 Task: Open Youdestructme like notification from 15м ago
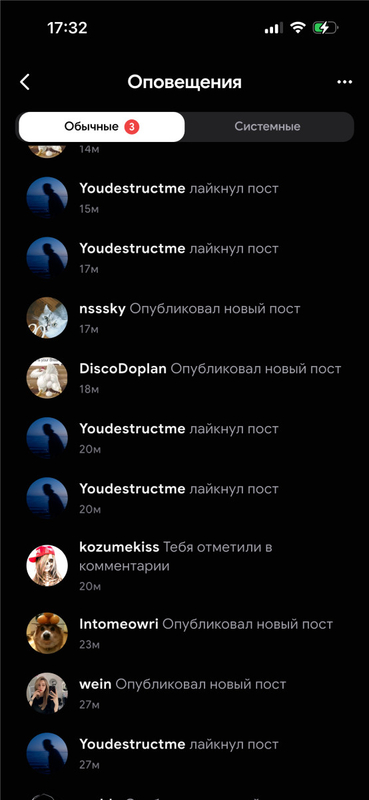click(x=184, y=198)
